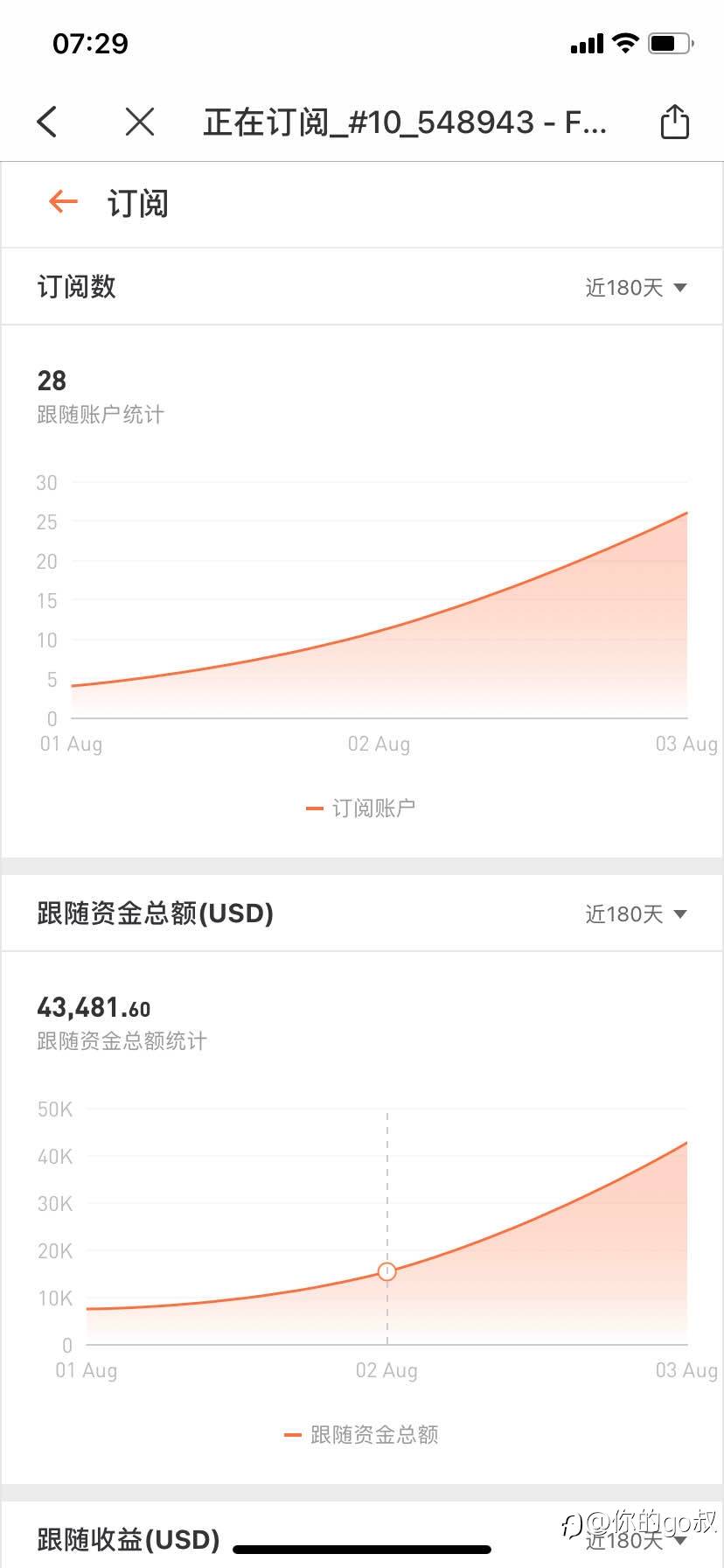This screenshot has width=724, height=1568.
Task: Toggle the 跟随资金总额 chart legend
Action: click(x=361, y=1434)
